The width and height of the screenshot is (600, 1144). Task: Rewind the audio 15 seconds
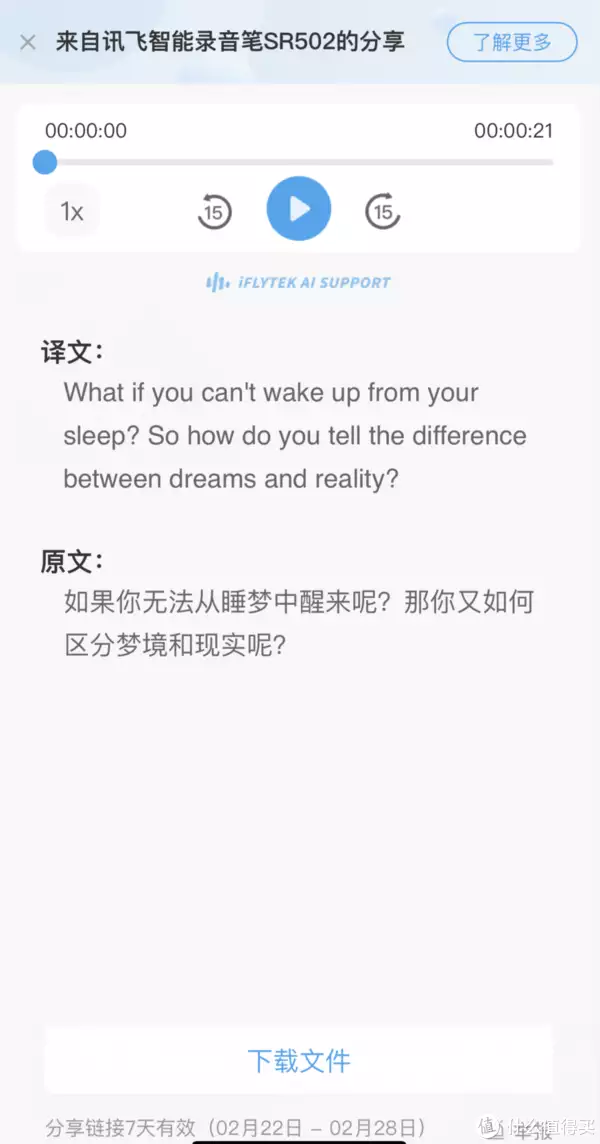pyautogui.click(x=214, y=211)
